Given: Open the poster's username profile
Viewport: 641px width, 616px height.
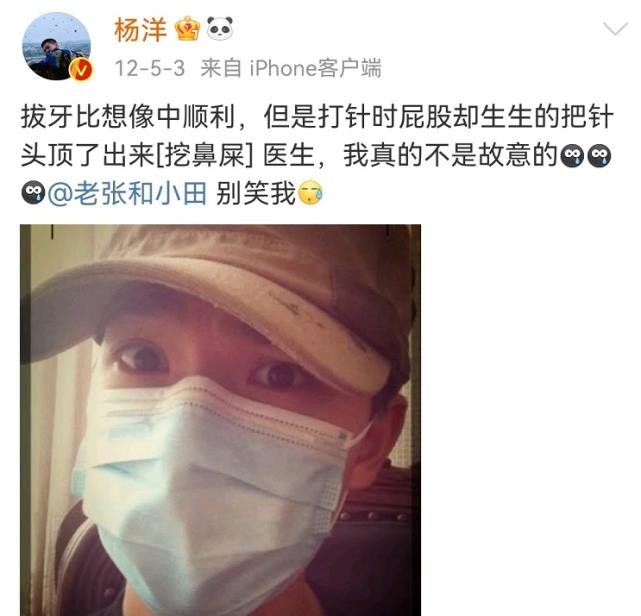Looking at the screenshot, I should click(138, 30).
